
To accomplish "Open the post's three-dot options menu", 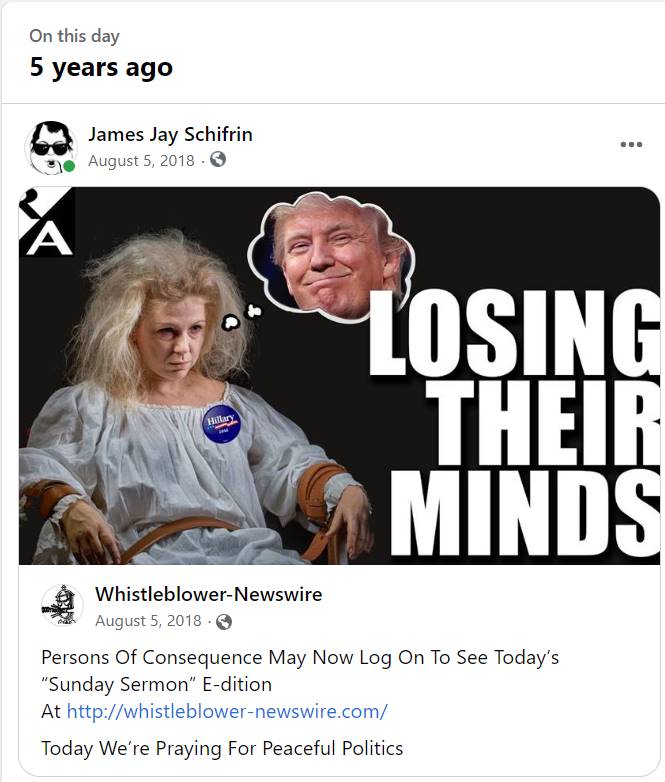I will [631, 145].
